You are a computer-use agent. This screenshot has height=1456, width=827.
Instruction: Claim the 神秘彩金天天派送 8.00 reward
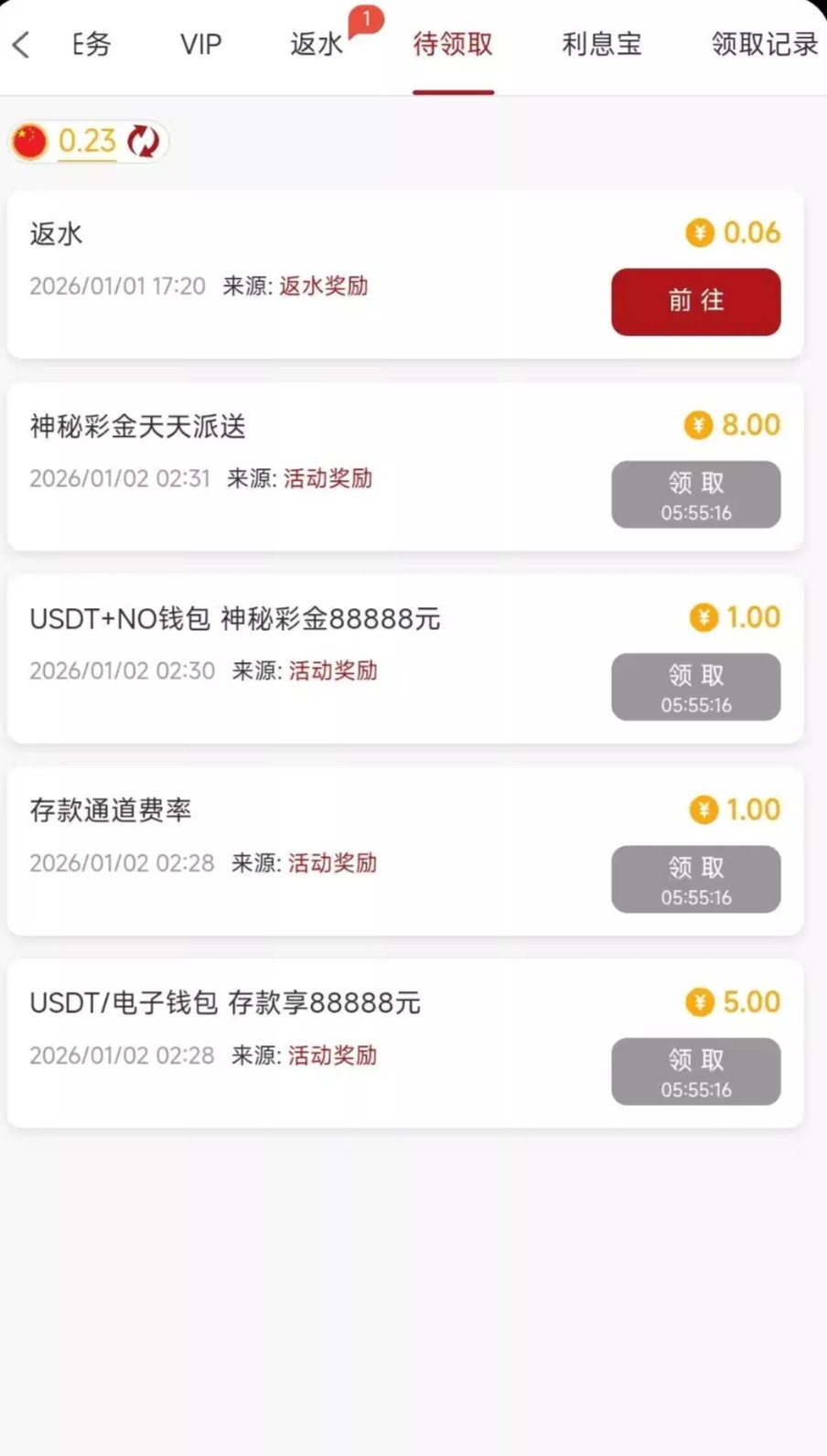pyautogui.click(x=695, y=495)
